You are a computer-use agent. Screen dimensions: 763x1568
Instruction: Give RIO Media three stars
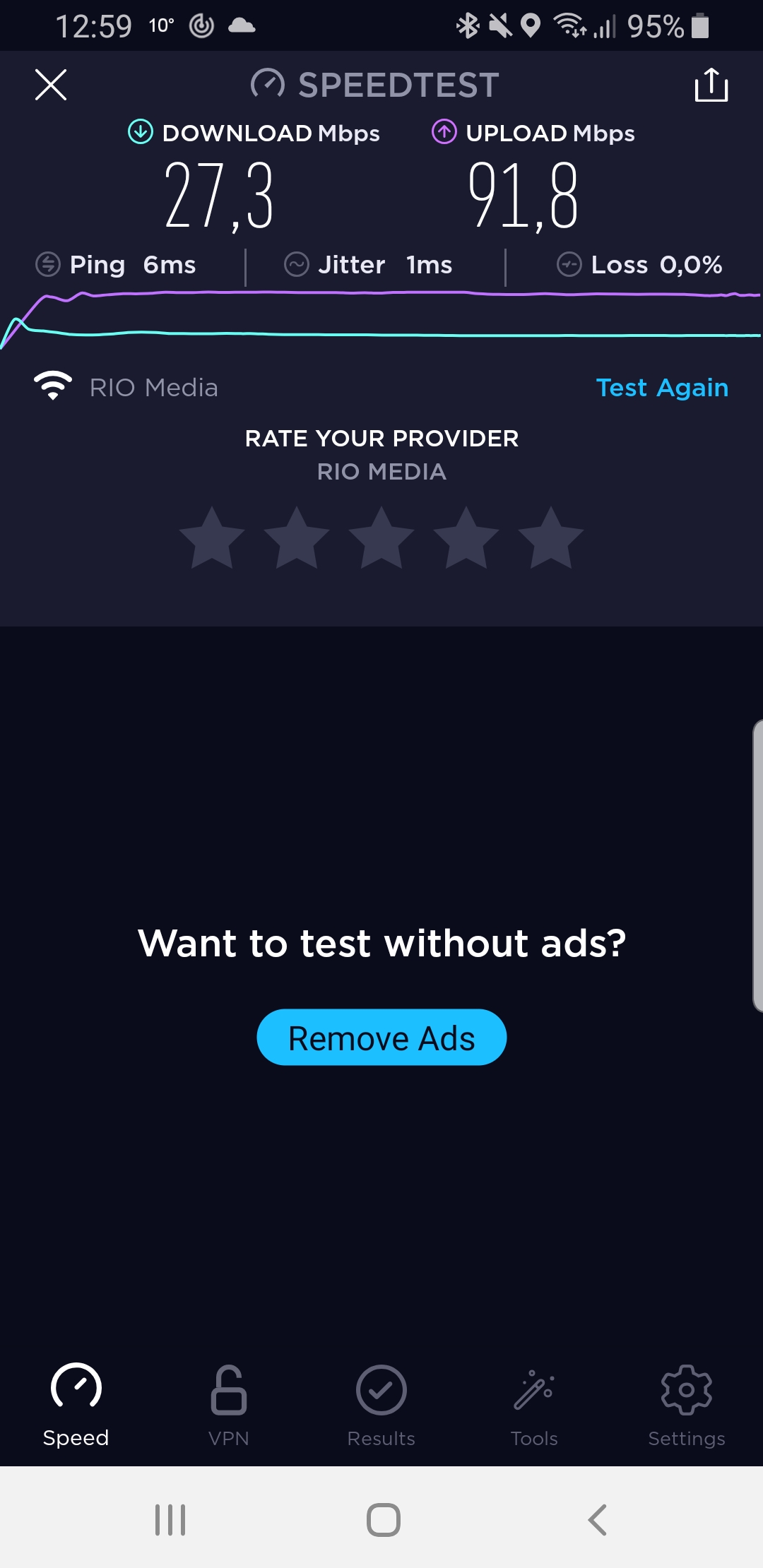pyautogui.click(x=381, y=538)
